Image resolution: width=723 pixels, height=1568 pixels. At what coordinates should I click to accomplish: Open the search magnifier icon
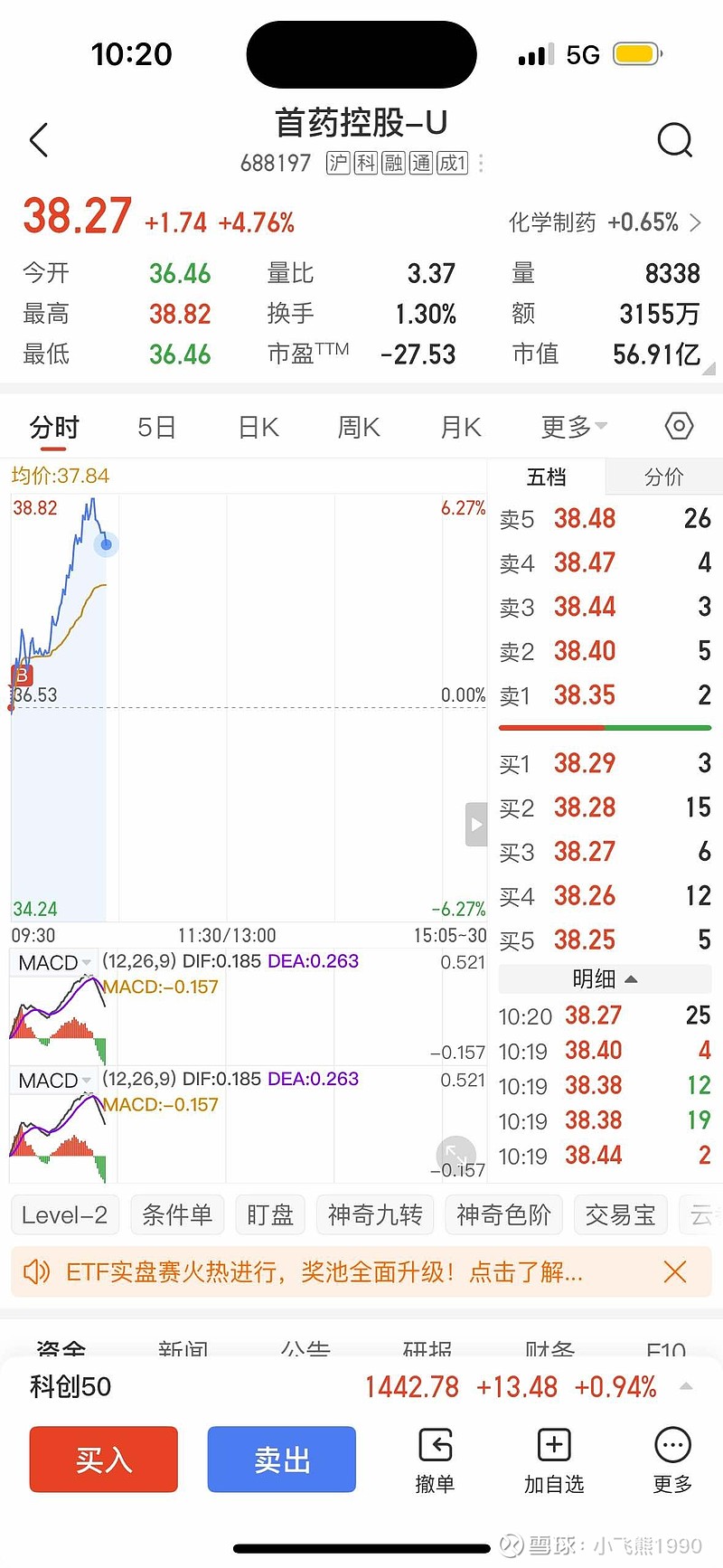coord(675,140)
